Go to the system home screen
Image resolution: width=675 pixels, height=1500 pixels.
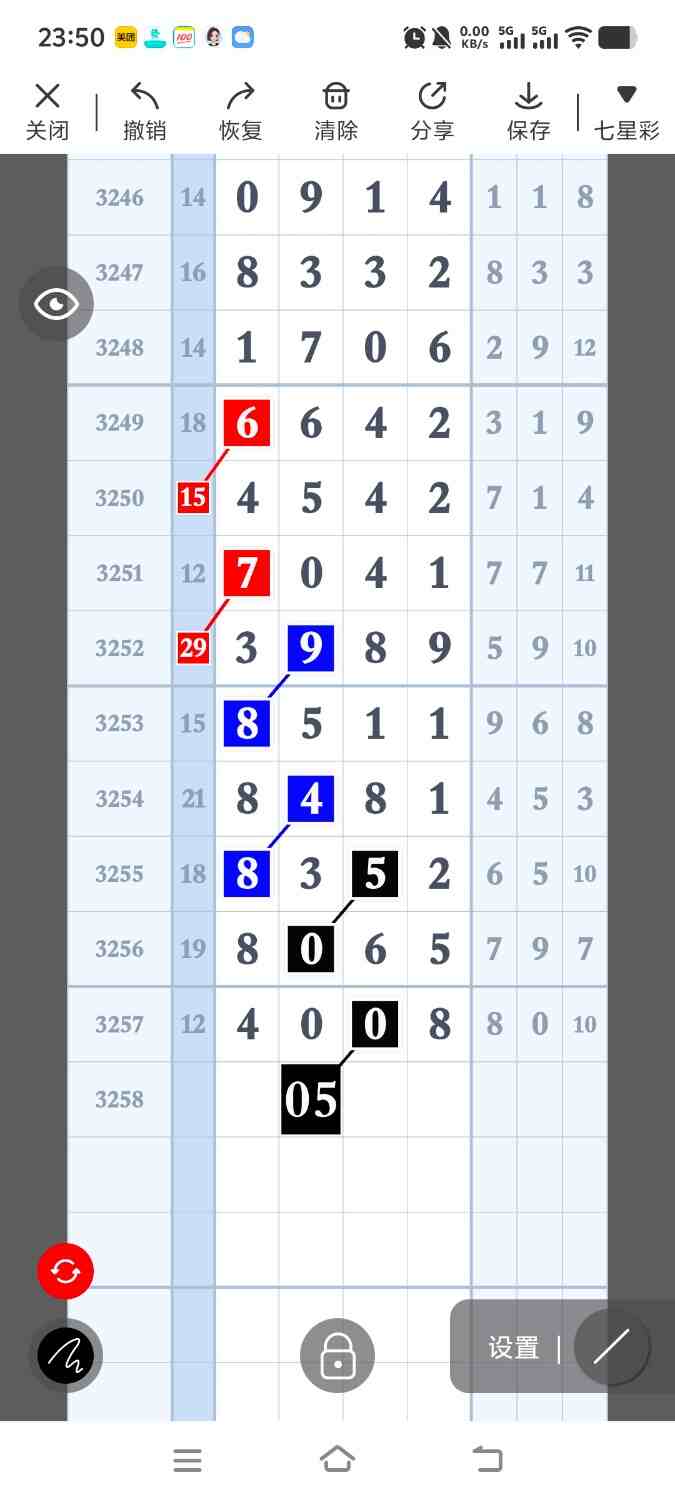(337, 1460)
